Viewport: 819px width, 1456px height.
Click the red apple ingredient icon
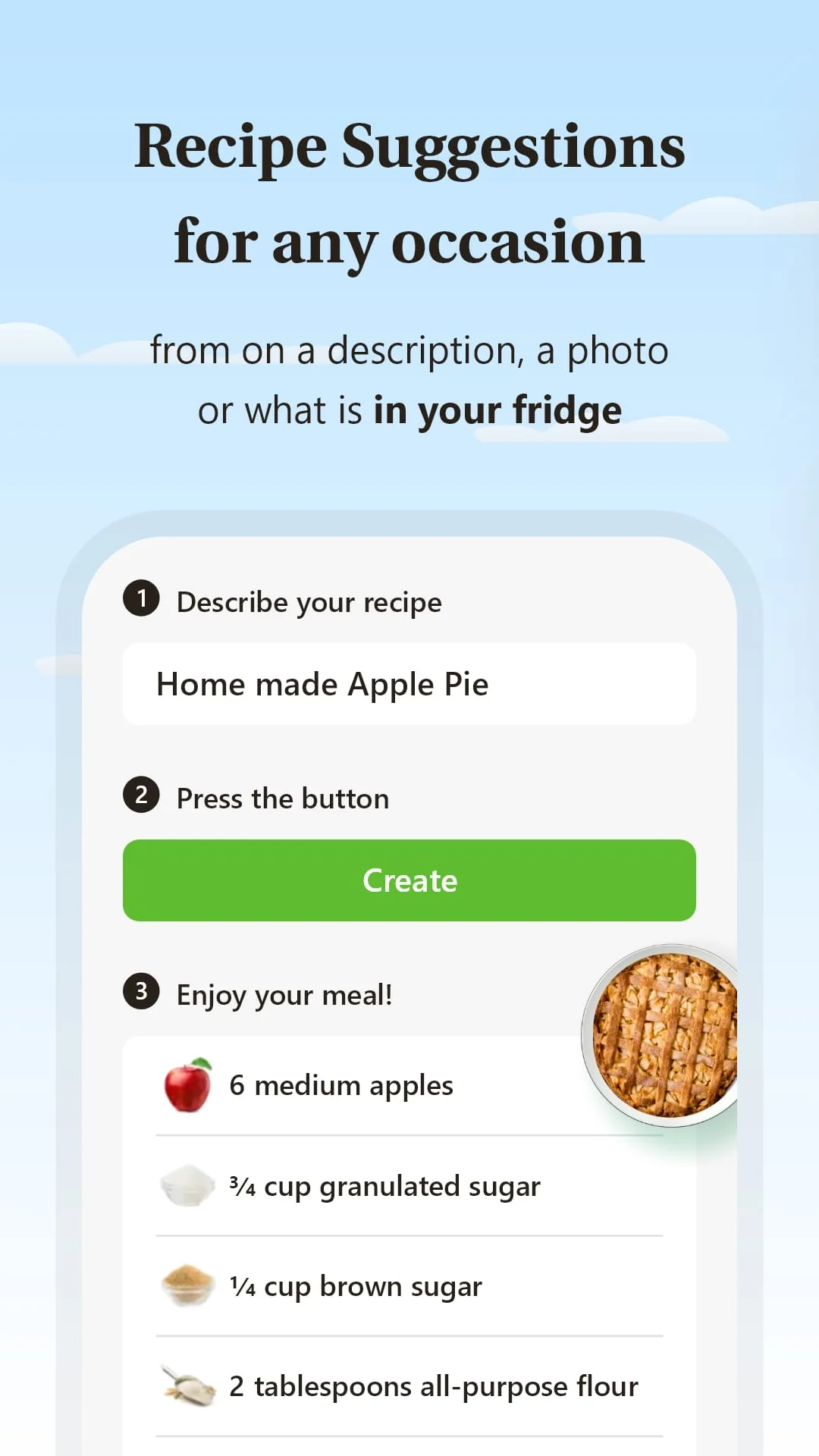click(188, 1084)
